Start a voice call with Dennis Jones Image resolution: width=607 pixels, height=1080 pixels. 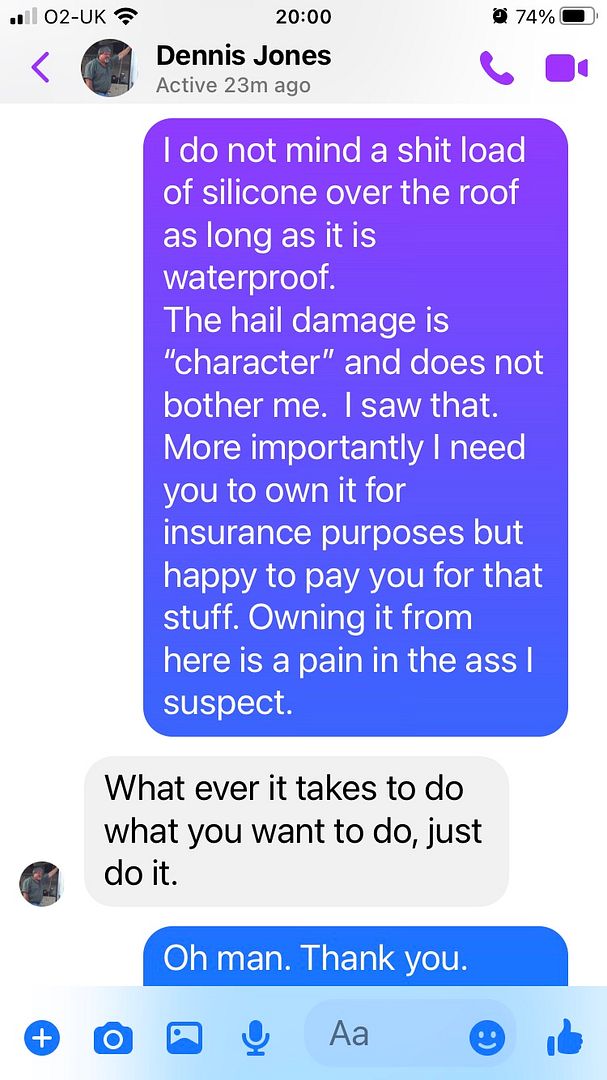click(x=497, y=68)
